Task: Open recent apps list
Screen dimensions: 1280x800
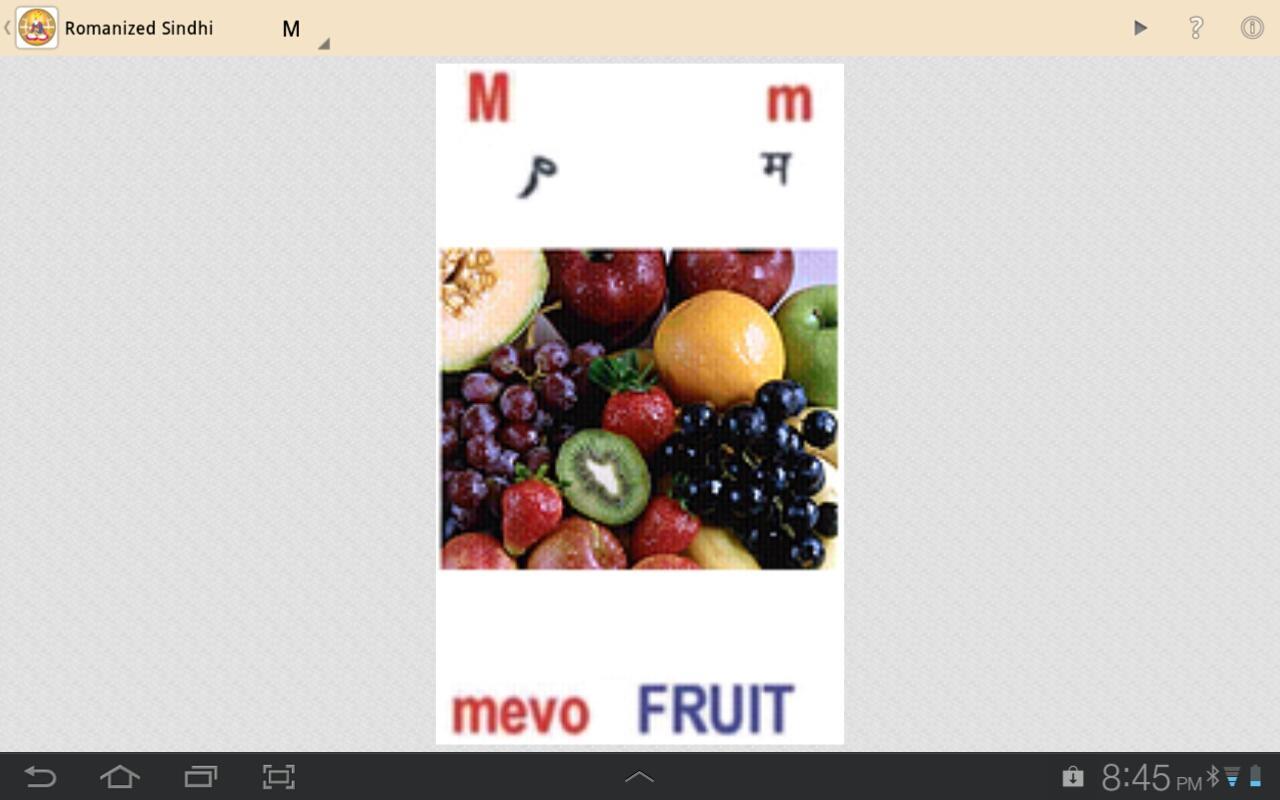Action: (x=200, y=777)
